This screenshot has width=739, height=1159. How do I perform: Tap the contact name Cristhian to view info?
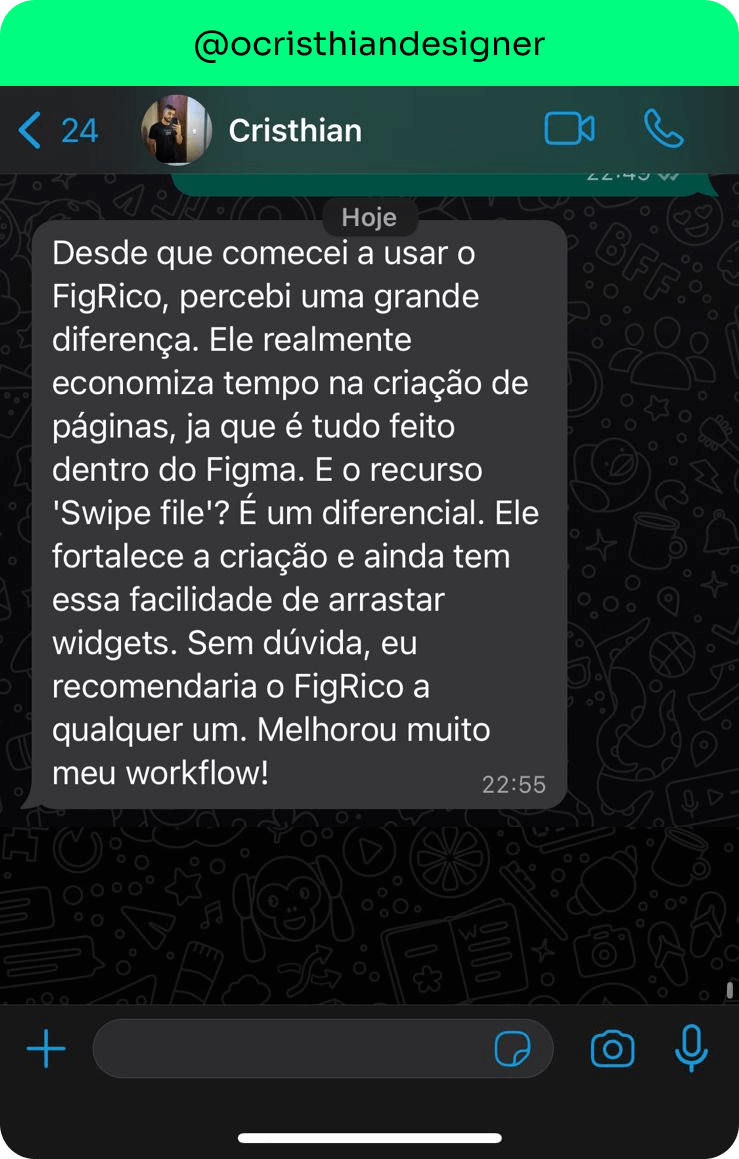[295, 130]
